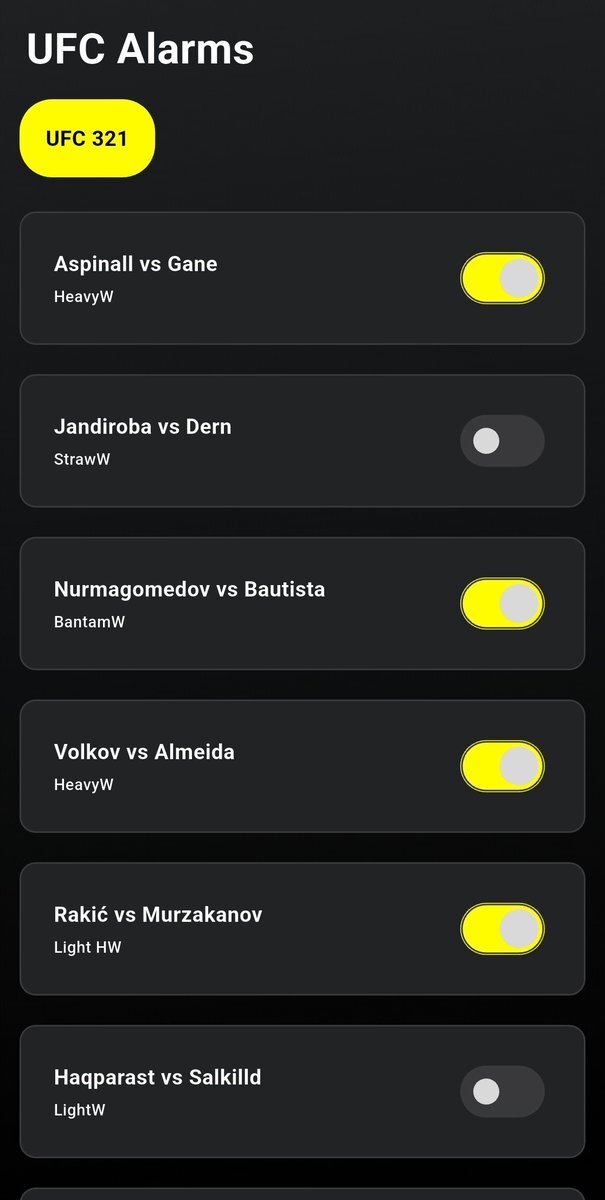
Task: Enable the Jandiroba vs Dern alarm
Action: pyautogui.click(x=502, y=441)
